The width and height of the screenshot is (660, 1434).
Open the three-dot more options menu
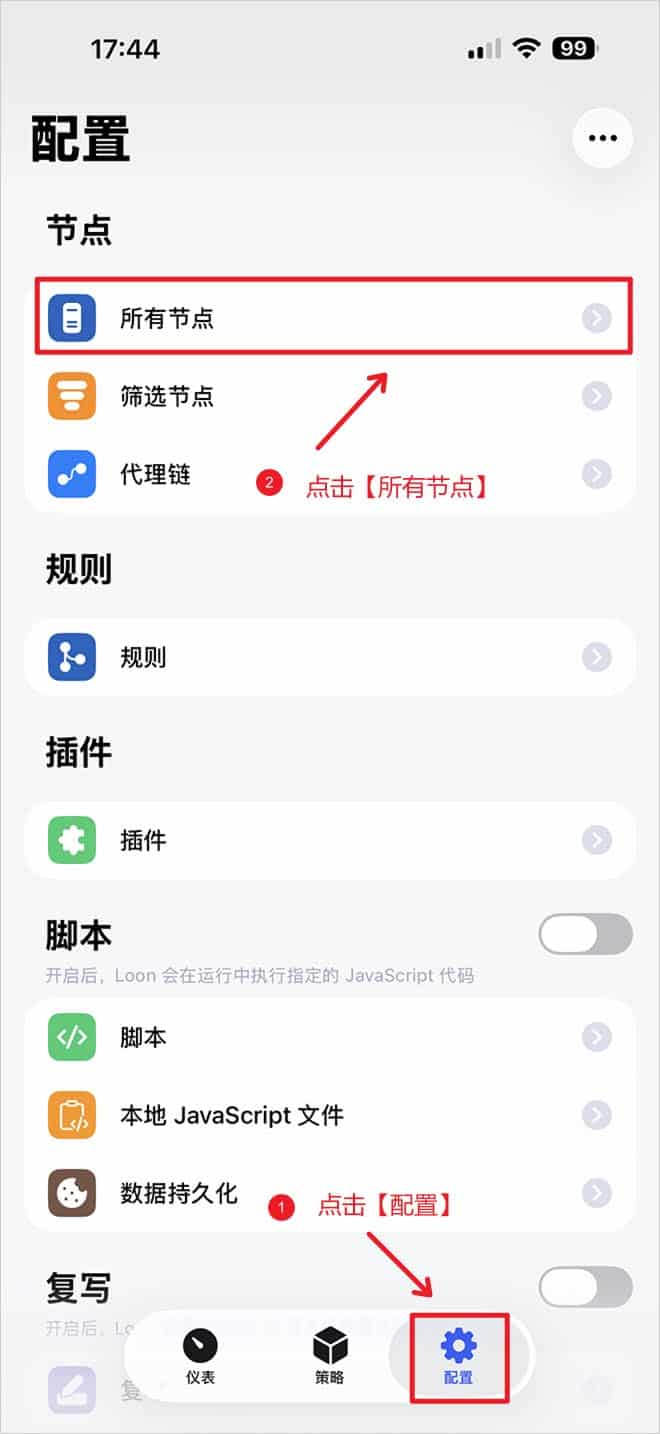point(602,138)
